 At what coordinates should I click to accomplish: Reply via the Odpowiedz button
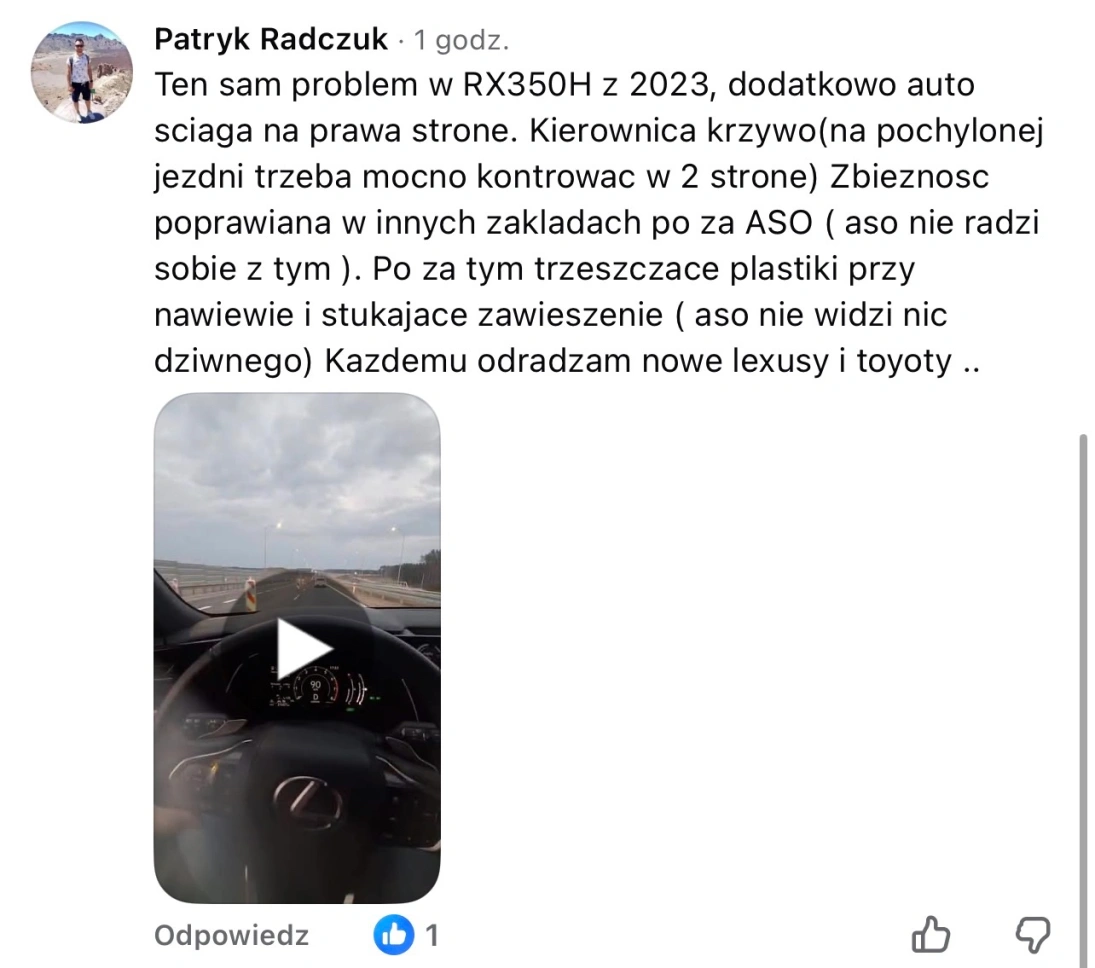(231, 936)
